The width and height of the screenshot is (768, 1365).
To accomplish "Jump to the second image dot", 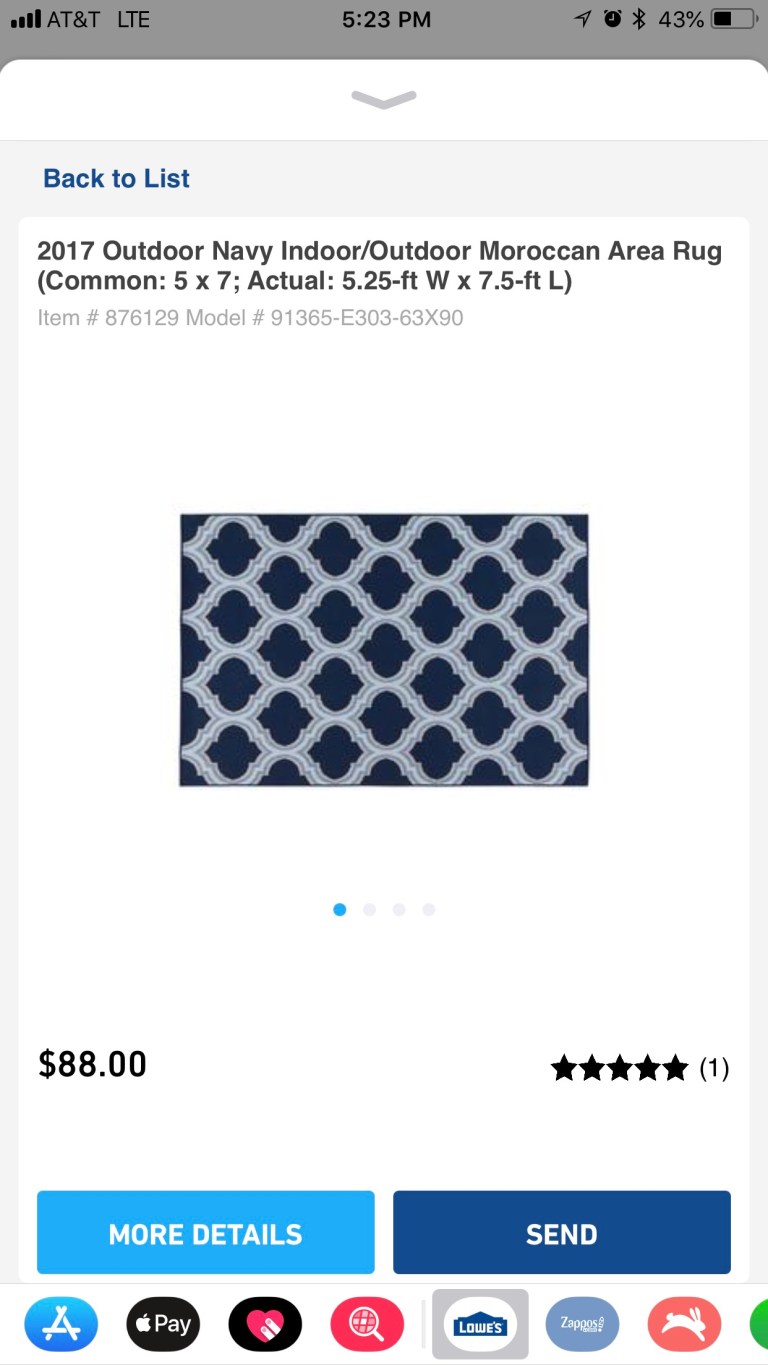I will pyautogui.click(x=369, y=909).
